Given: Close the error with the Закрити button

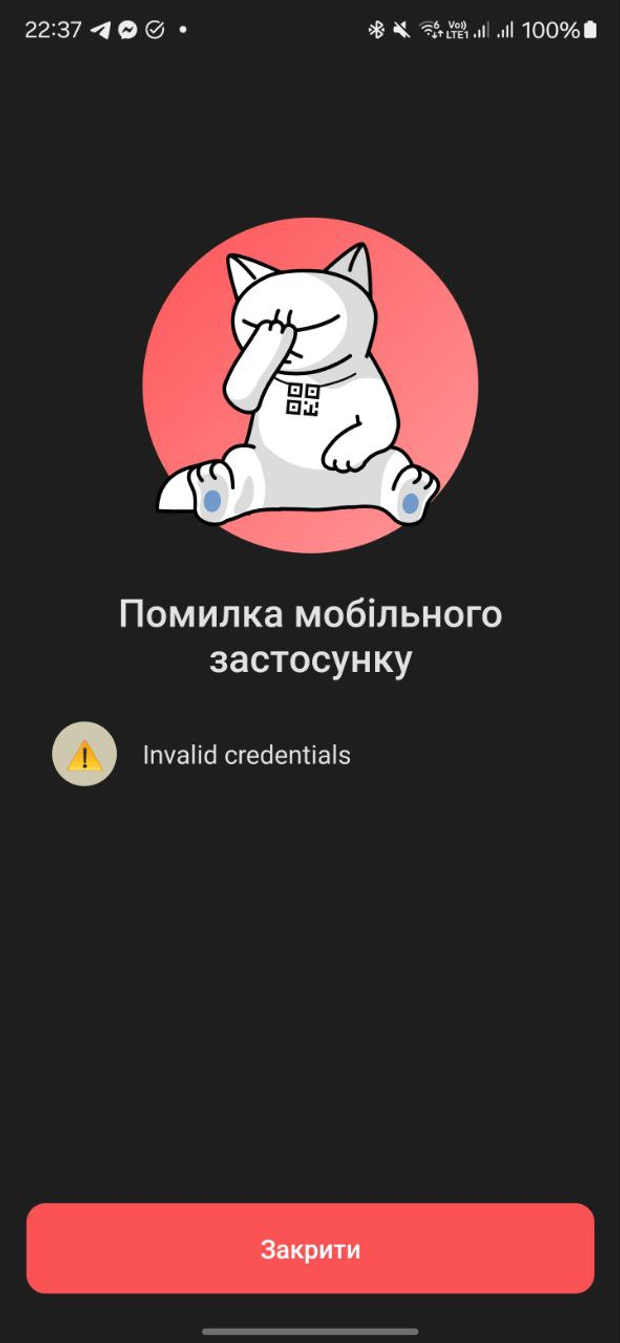Looking at the screenshot, I should pos(310,1248).
